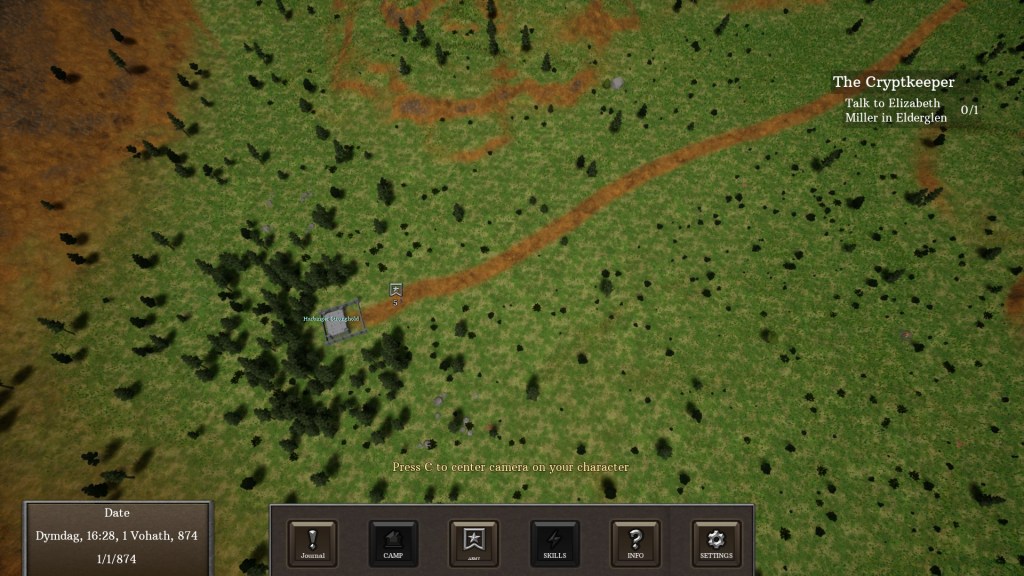Open the Camp menu

(393, 543)
